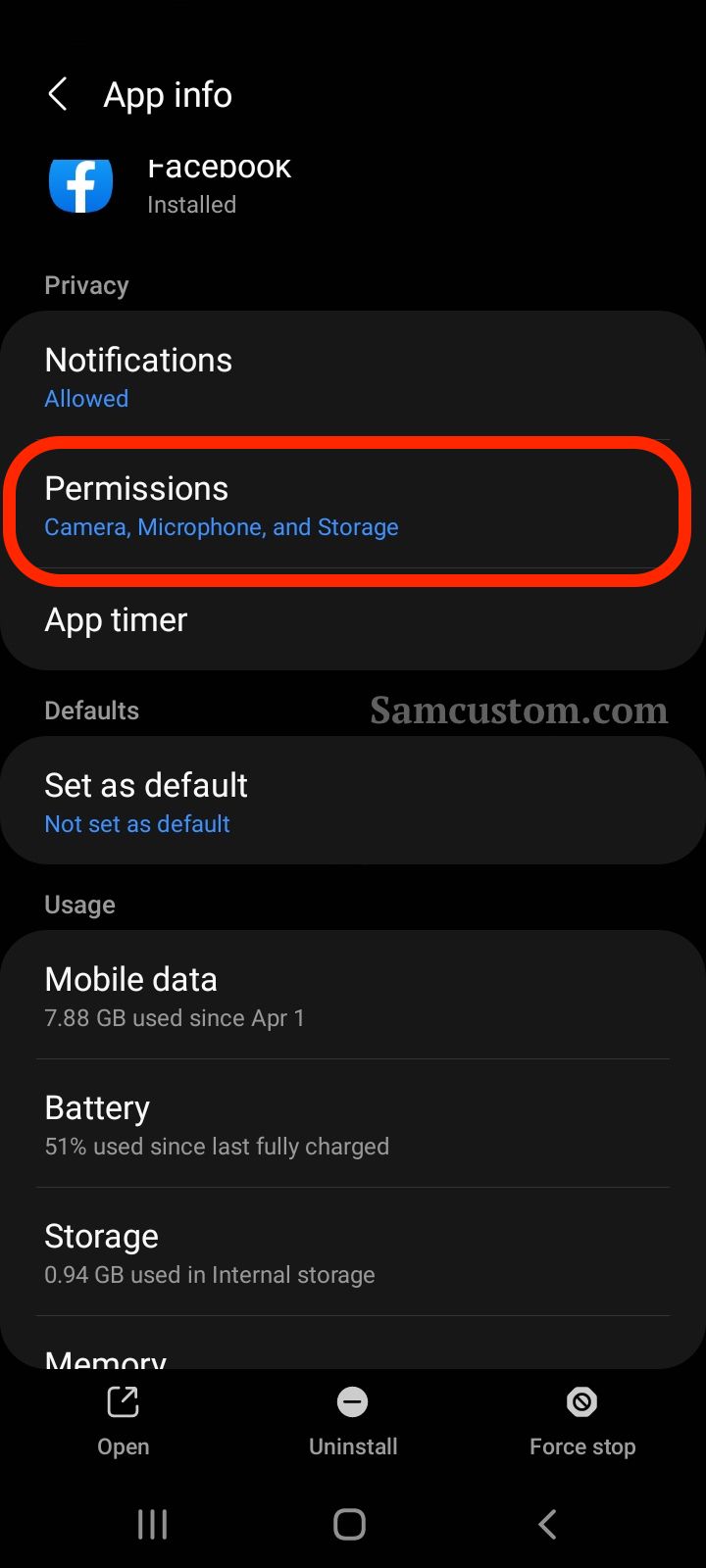Tap the system home button
Image resolution: width=706 pixels, height=1568 pixels.
coord(350,1524)
